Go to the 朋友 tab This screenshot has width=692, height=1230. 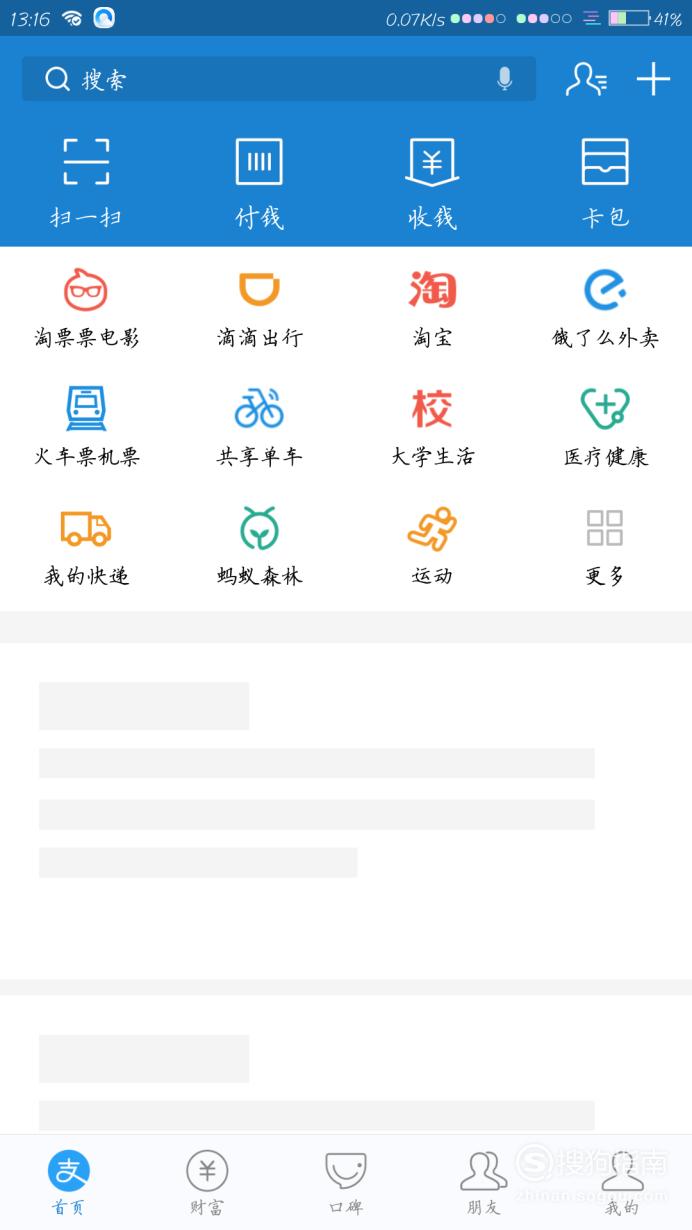[484, 1182]
